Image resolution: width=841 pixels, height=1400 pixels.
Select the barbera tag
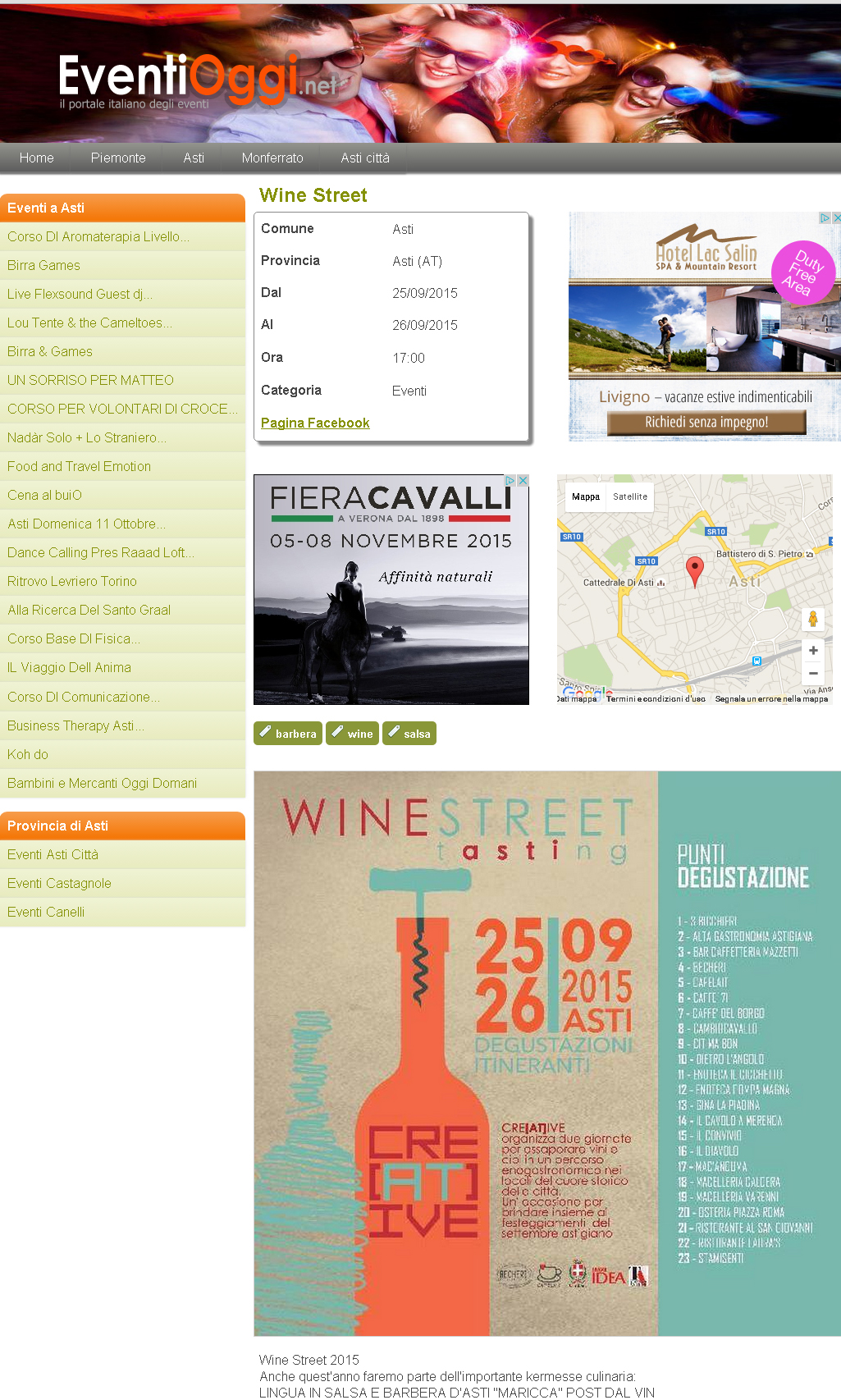pos(288,733)
